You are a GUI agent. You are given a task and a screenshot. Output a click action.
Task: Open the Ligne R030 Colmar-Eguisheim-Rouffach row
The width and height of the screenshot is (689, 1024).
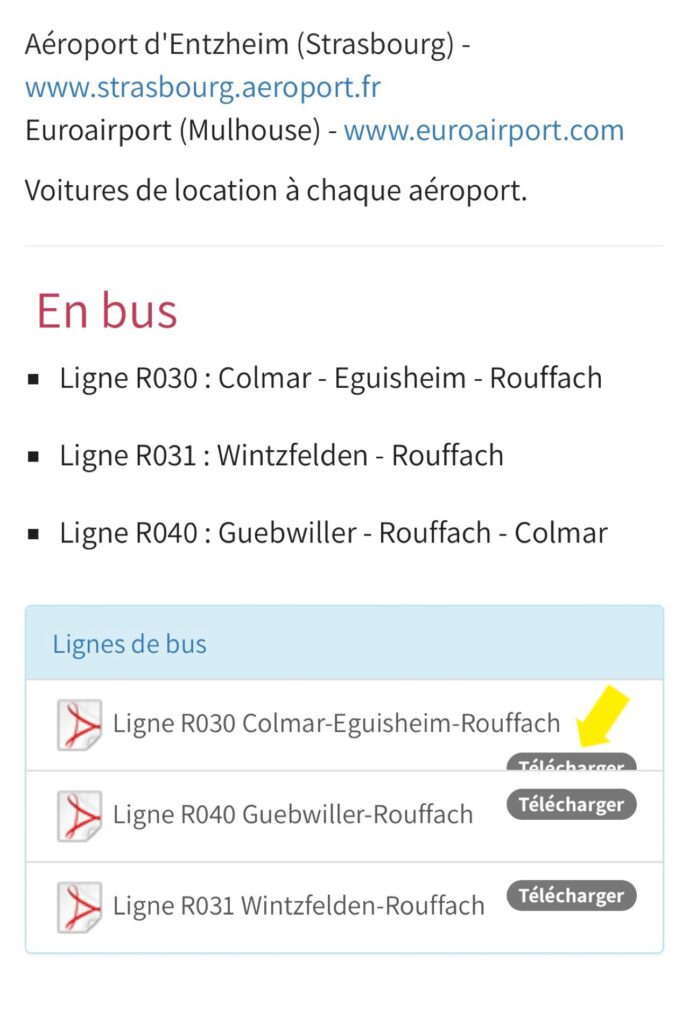pos(336,724)
